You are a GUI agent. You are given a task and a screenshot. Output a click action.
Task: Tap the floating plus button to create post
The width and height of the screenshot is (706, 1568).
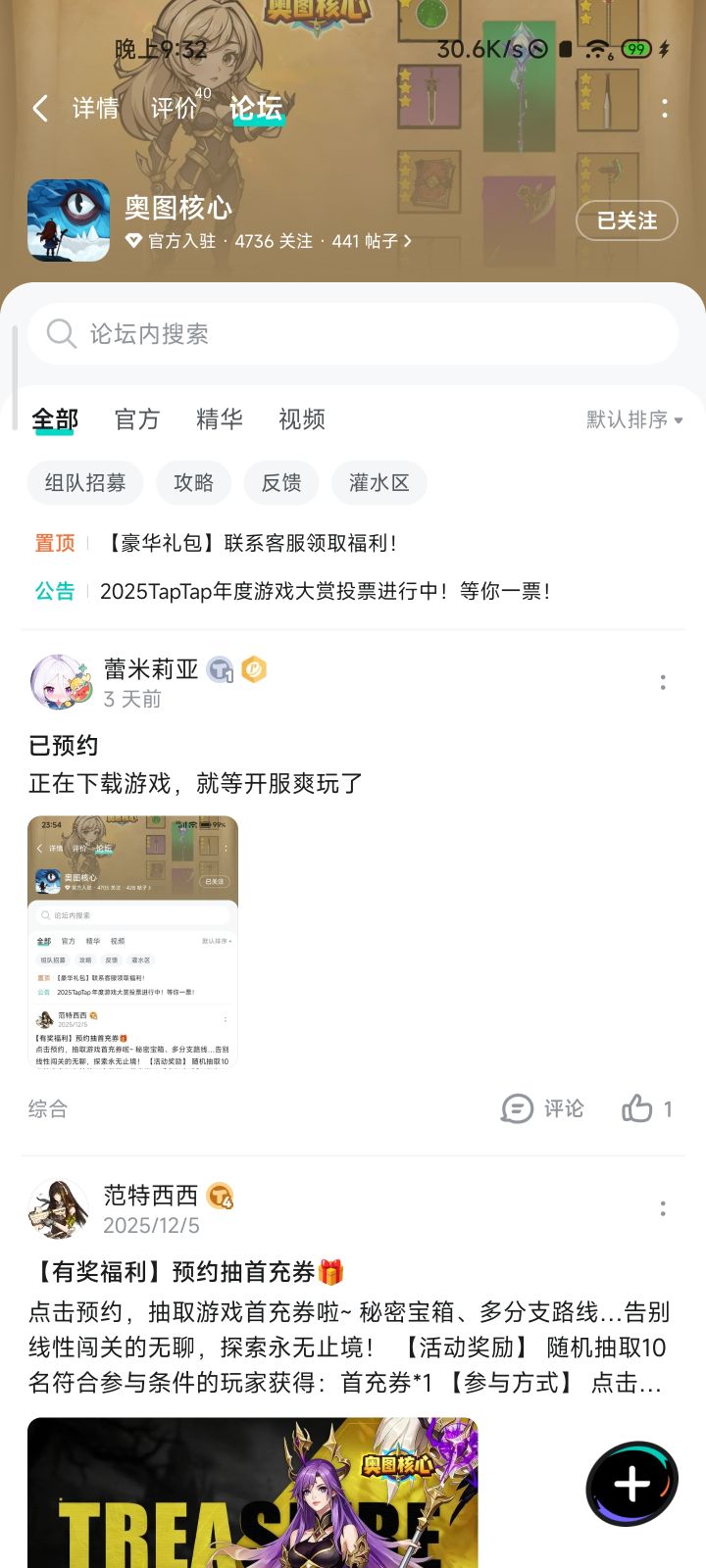(631, 1485)
